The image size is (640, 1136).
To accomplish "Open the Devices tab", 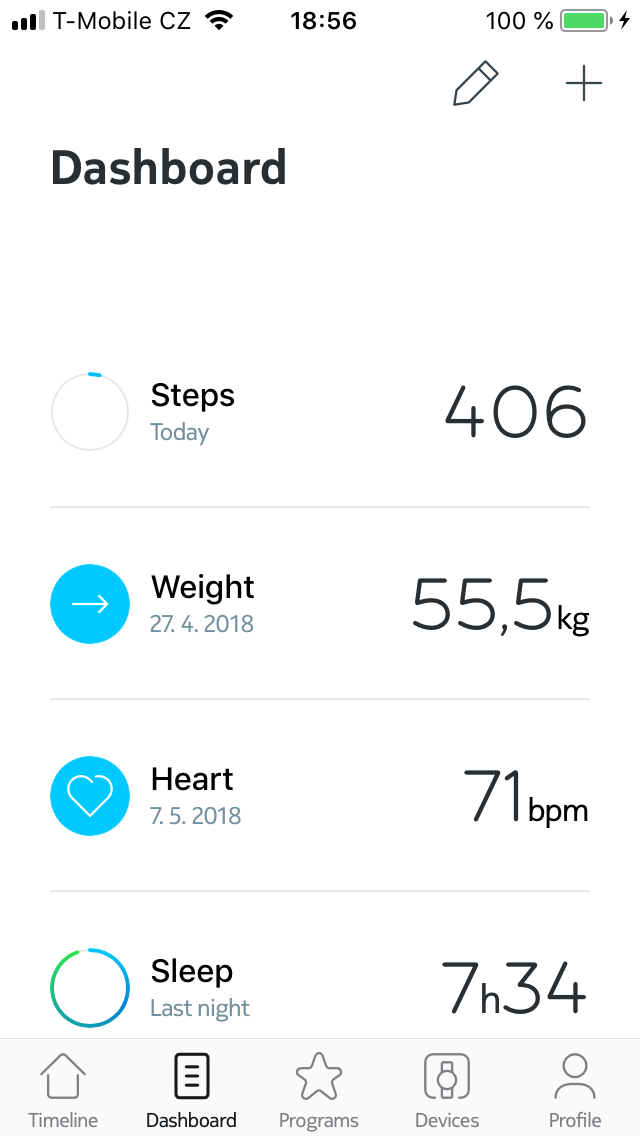I will [447, 1090].
